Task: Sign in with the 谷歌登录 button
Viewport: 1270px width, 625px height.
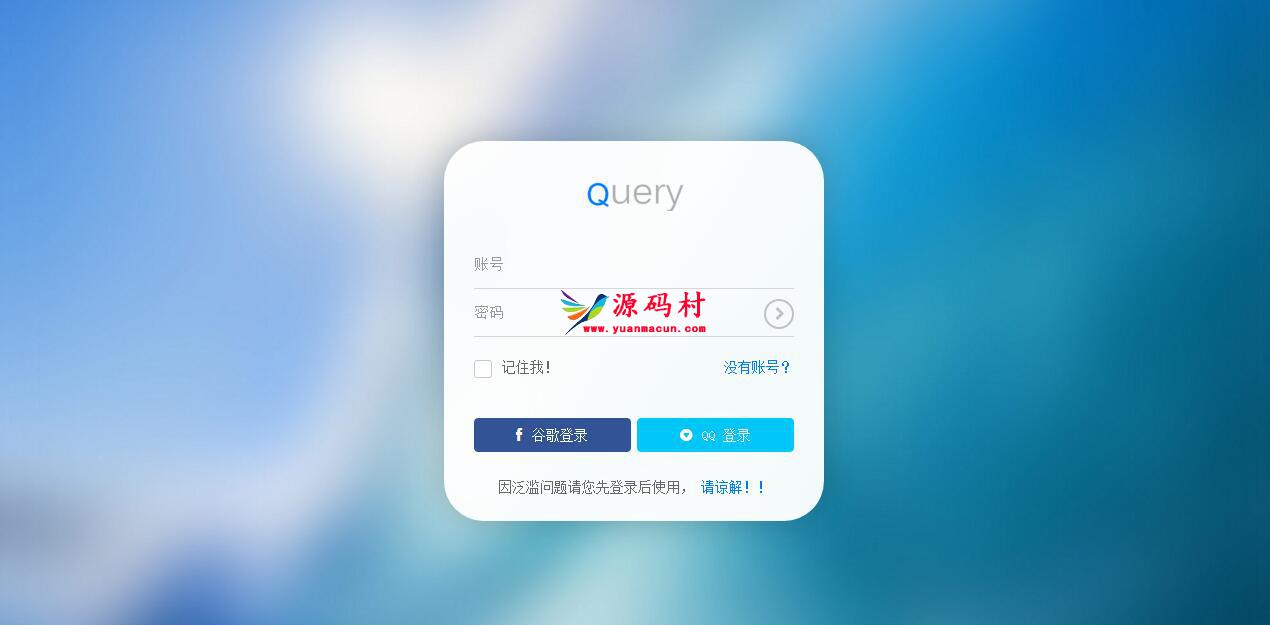Action: (x=552, y=435)
